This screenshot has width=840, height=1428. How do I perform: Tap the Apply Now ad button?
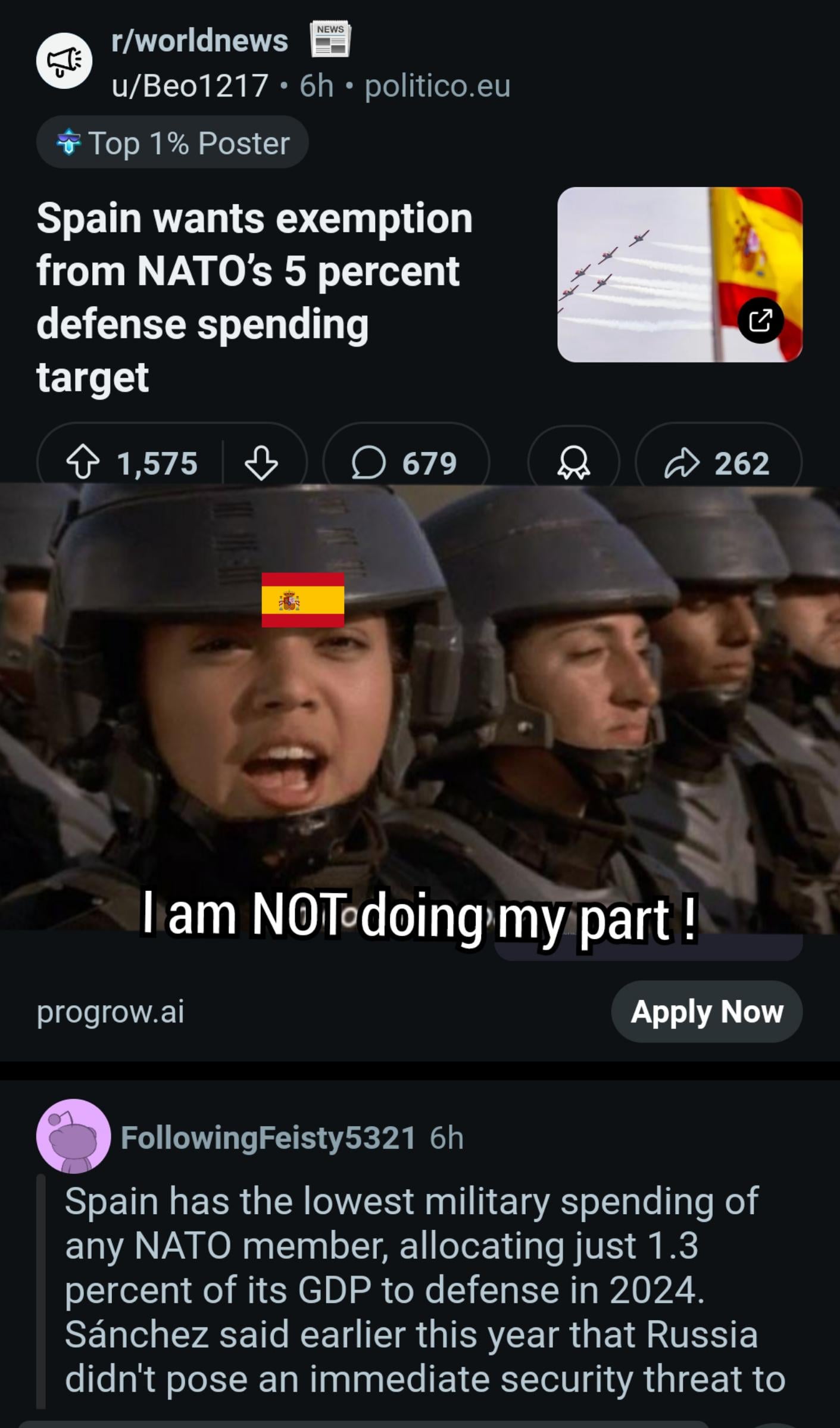(x=707, y=1011)
